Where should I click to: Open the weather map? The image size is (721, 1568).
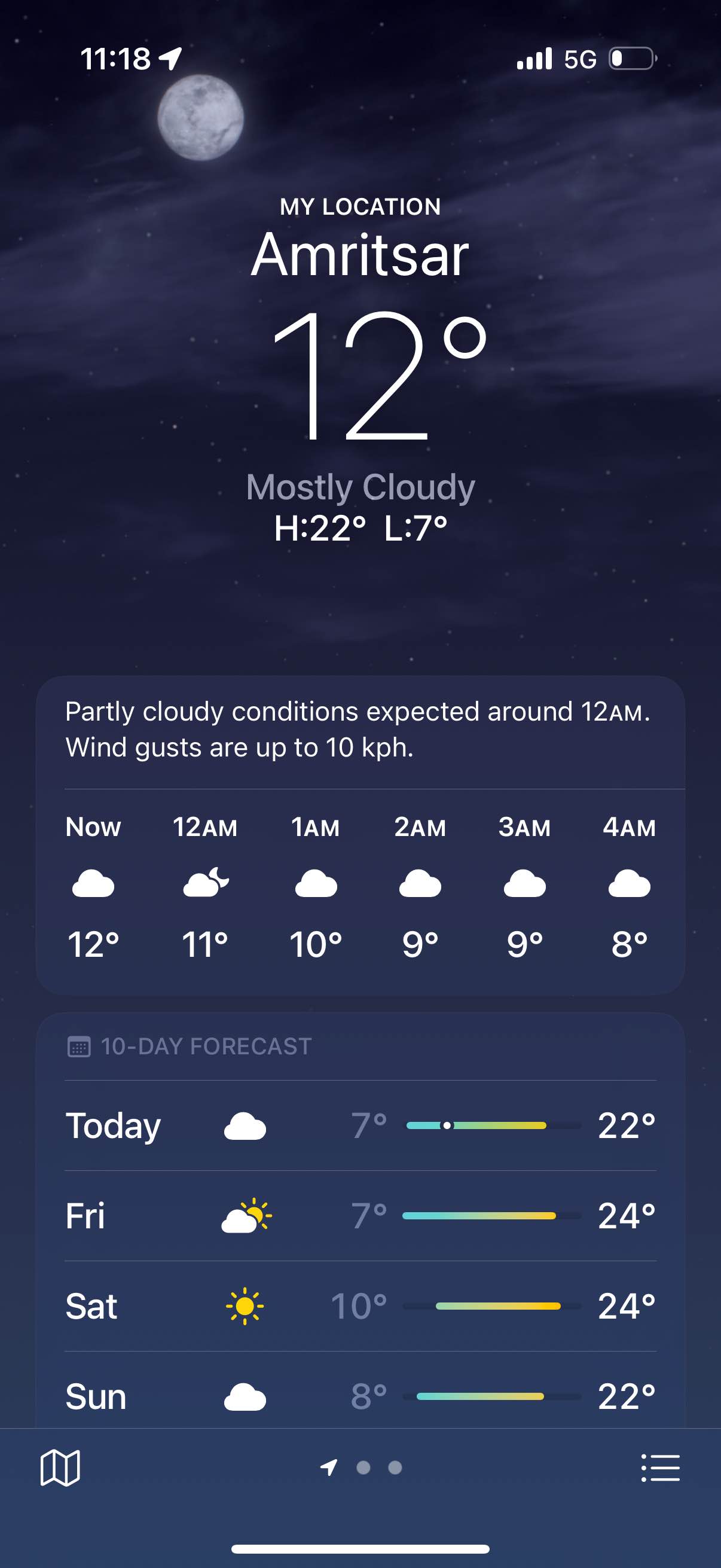click(x=60, y=1468)
